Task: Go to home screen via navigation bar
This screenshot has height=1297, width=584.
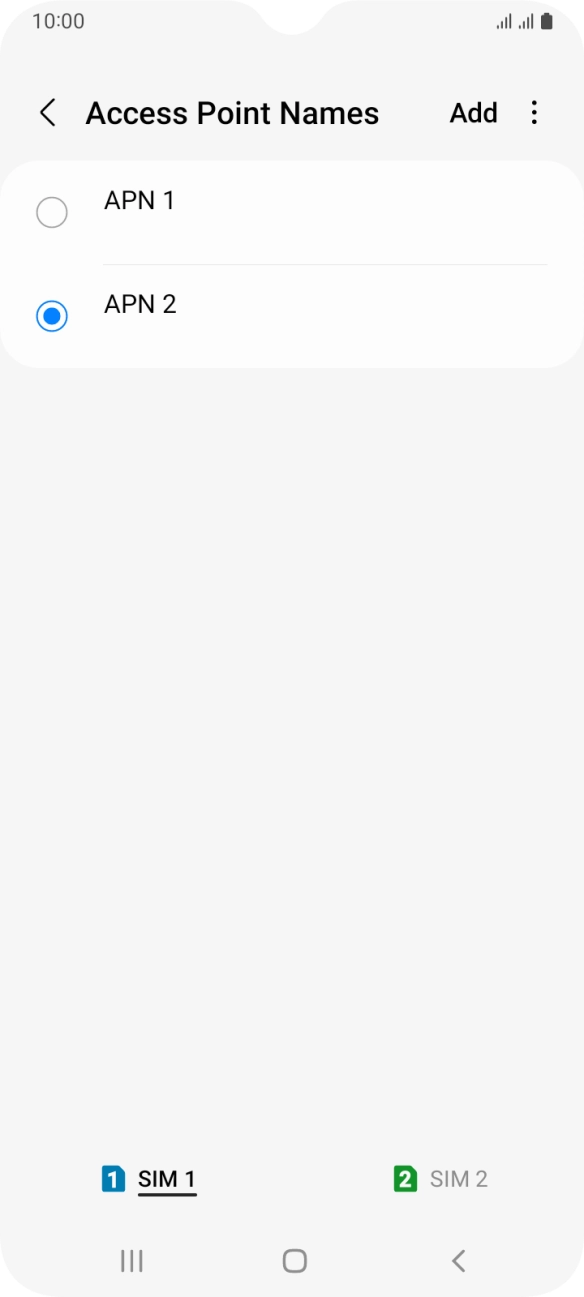Action: pos(294,1261)
